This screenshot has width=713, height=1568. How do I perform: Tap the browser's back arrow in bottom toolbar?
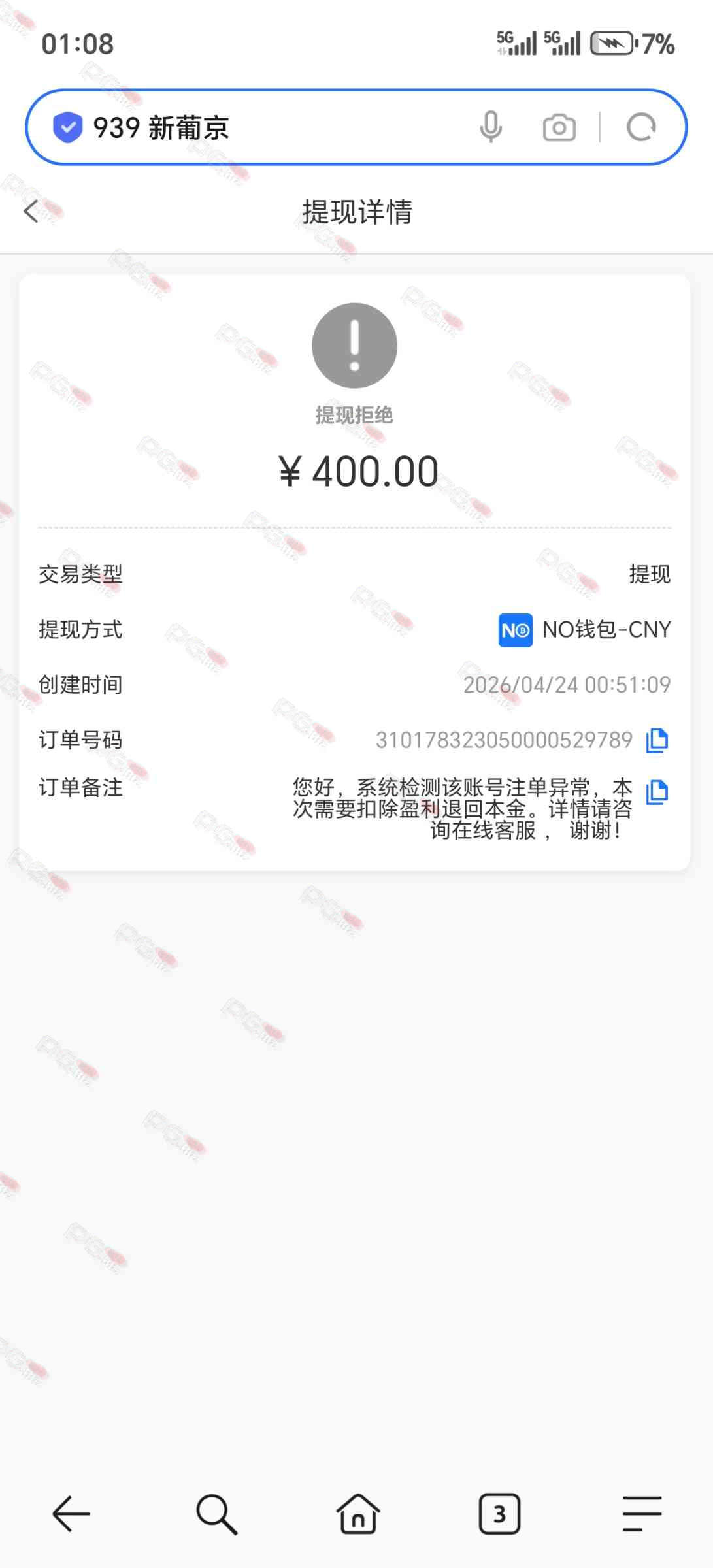(71, 1514)
